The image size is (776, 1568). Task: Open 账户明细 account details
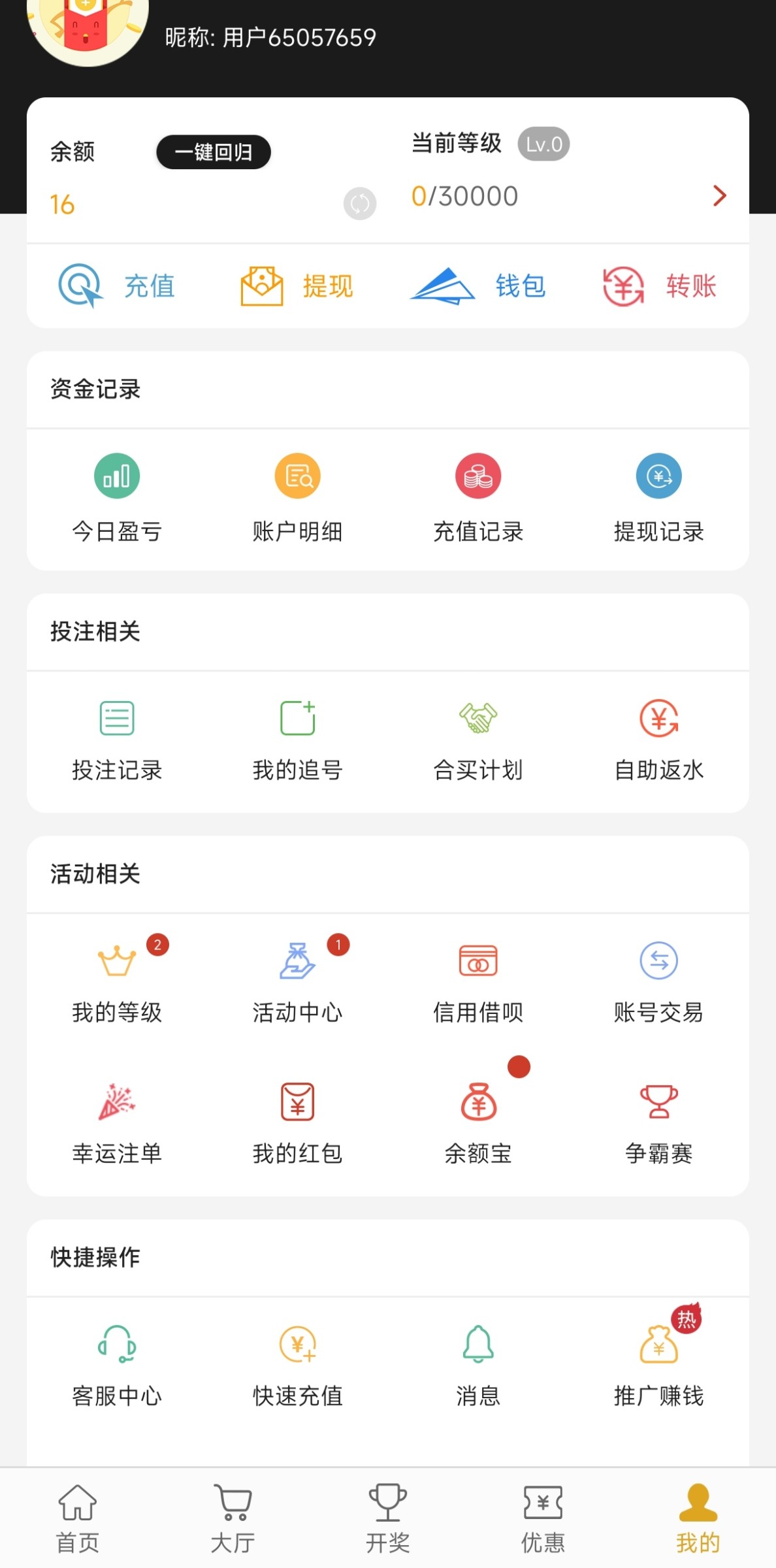coord(298,498)
